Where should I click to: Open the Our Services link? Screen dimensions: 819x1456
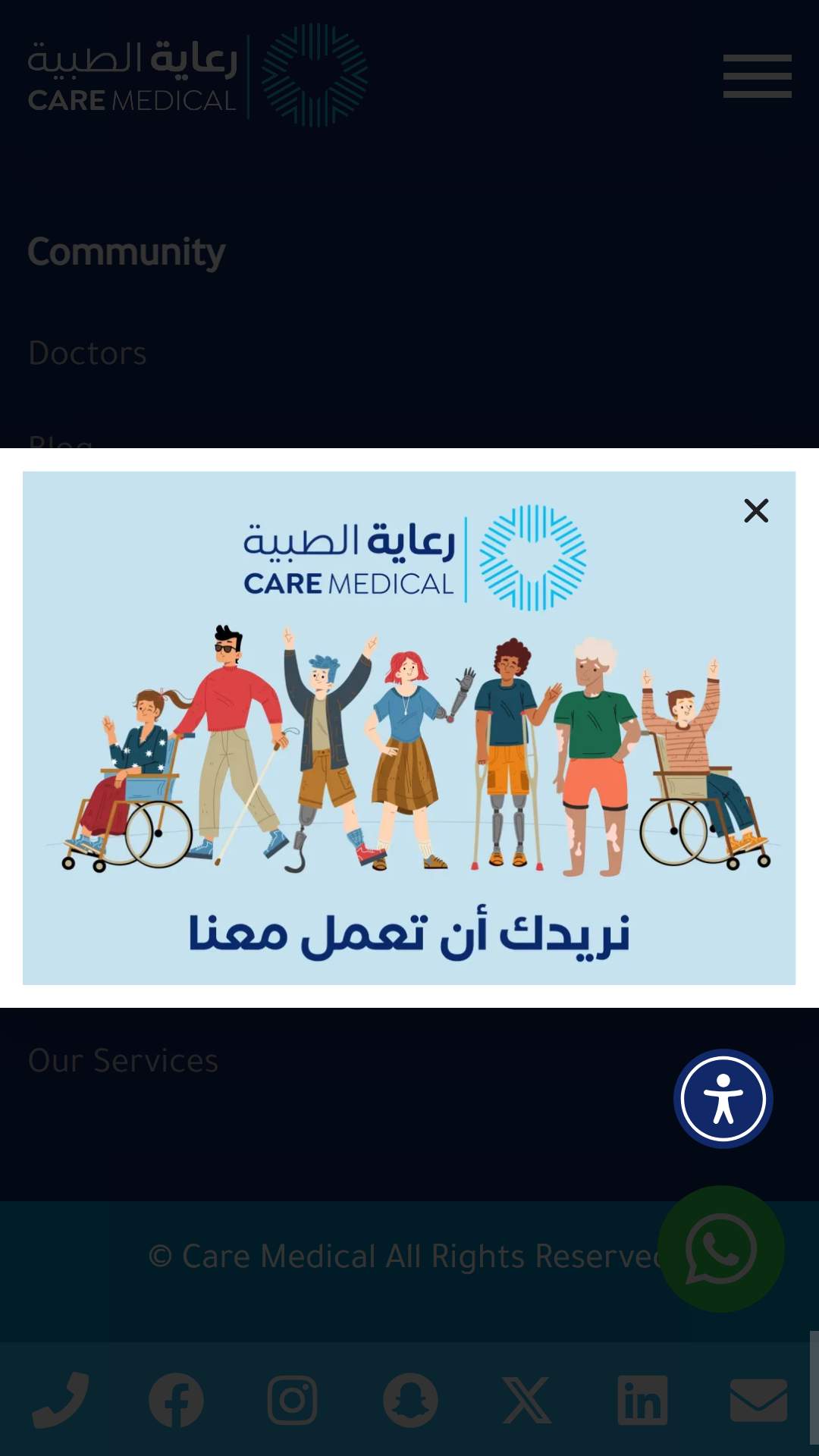tap(123, 1060)
